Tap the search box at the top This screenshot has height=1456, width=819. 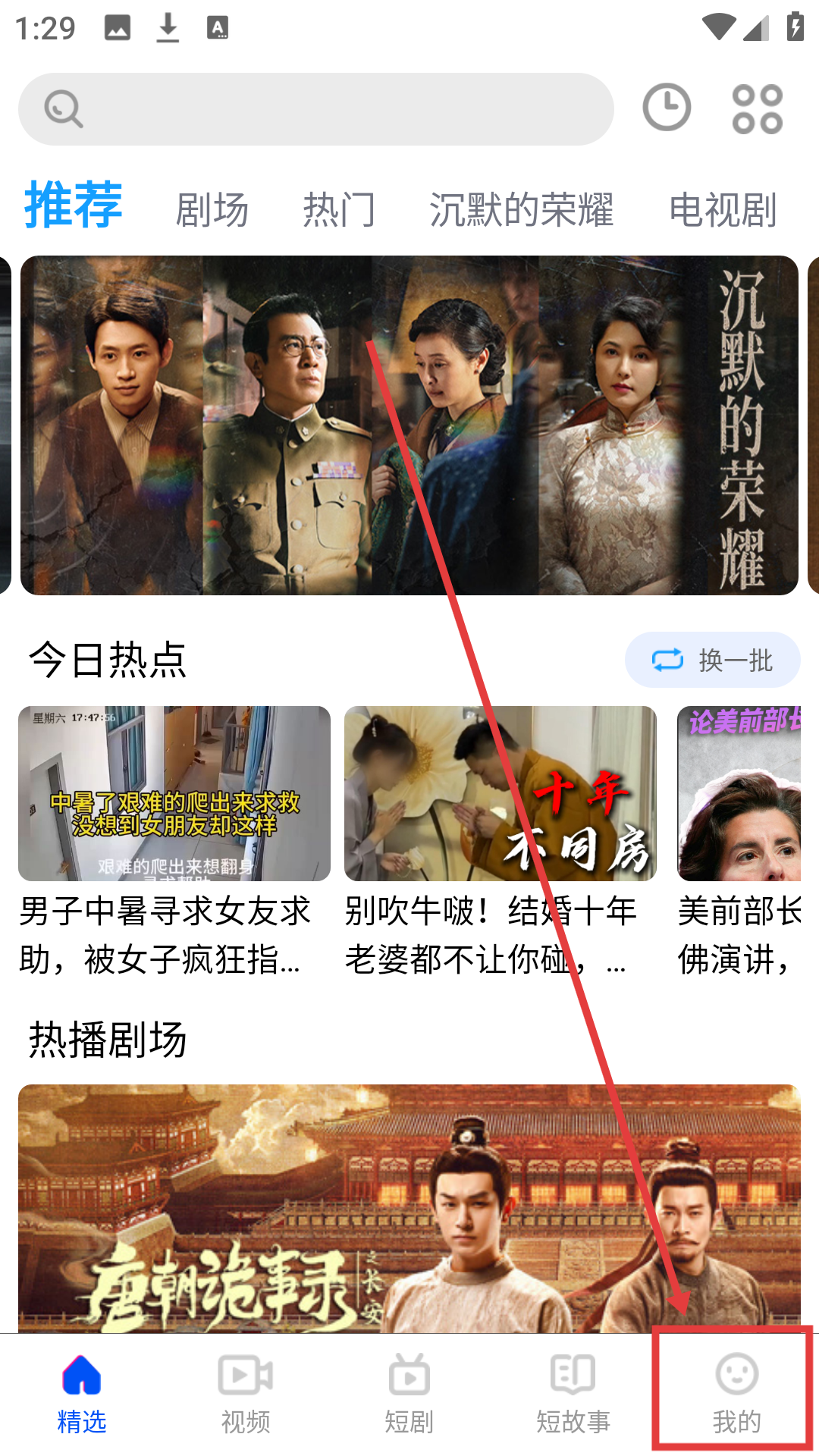pyautogui.click(x=315, y=109)
